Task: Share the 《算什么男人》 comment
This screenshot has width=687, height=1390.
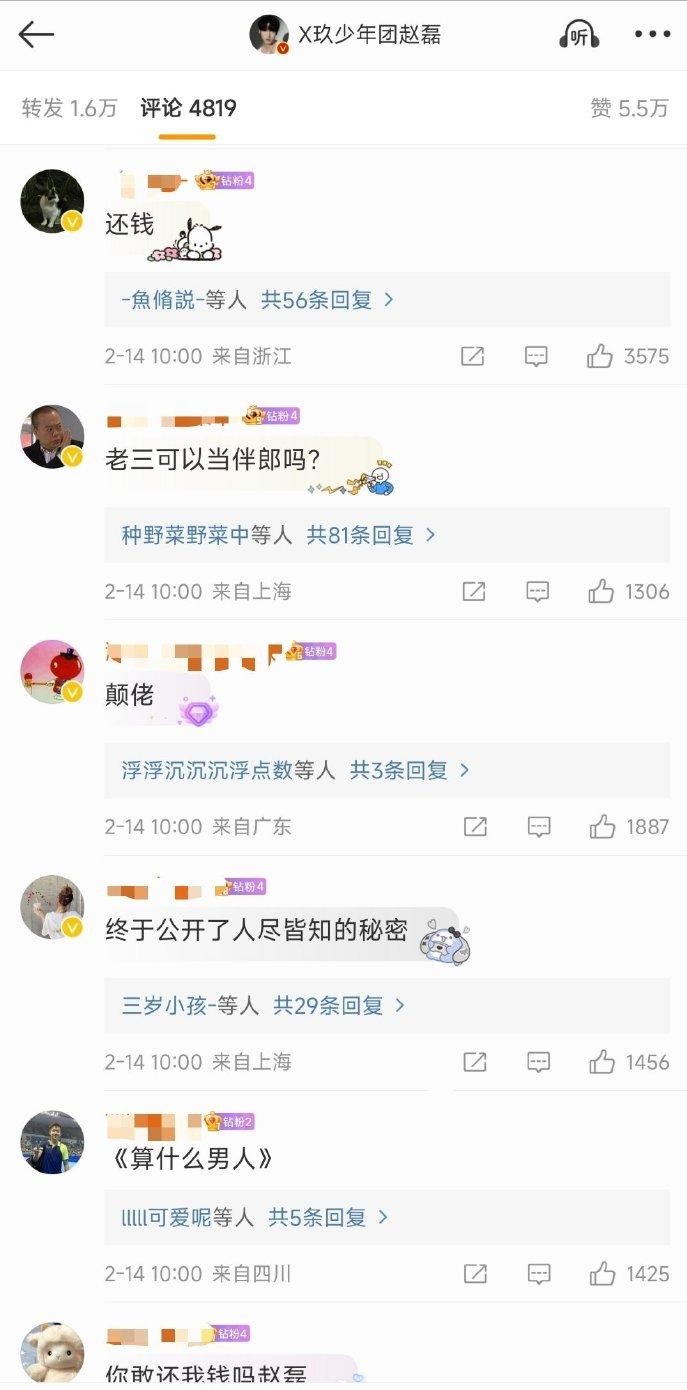Action: coord(475,1274)
